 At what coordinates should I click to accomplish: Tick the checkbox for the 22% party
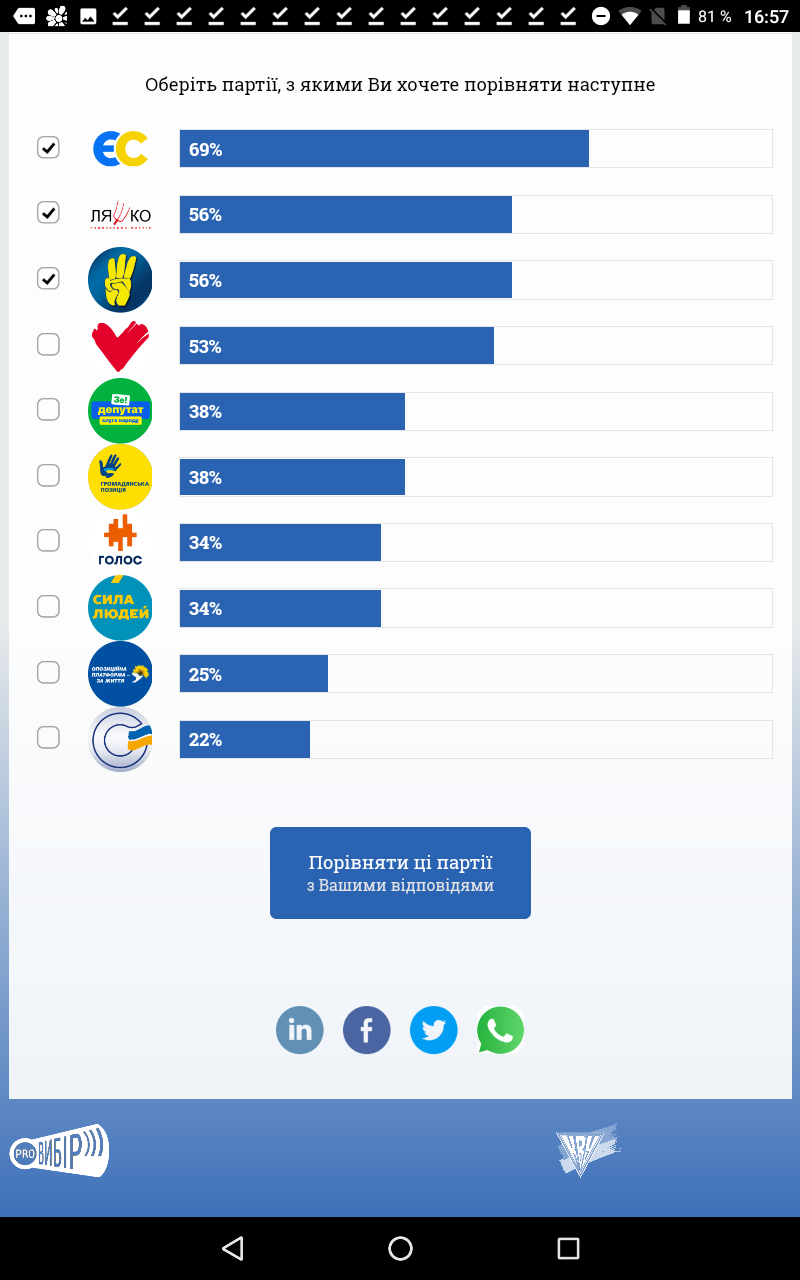48,738
